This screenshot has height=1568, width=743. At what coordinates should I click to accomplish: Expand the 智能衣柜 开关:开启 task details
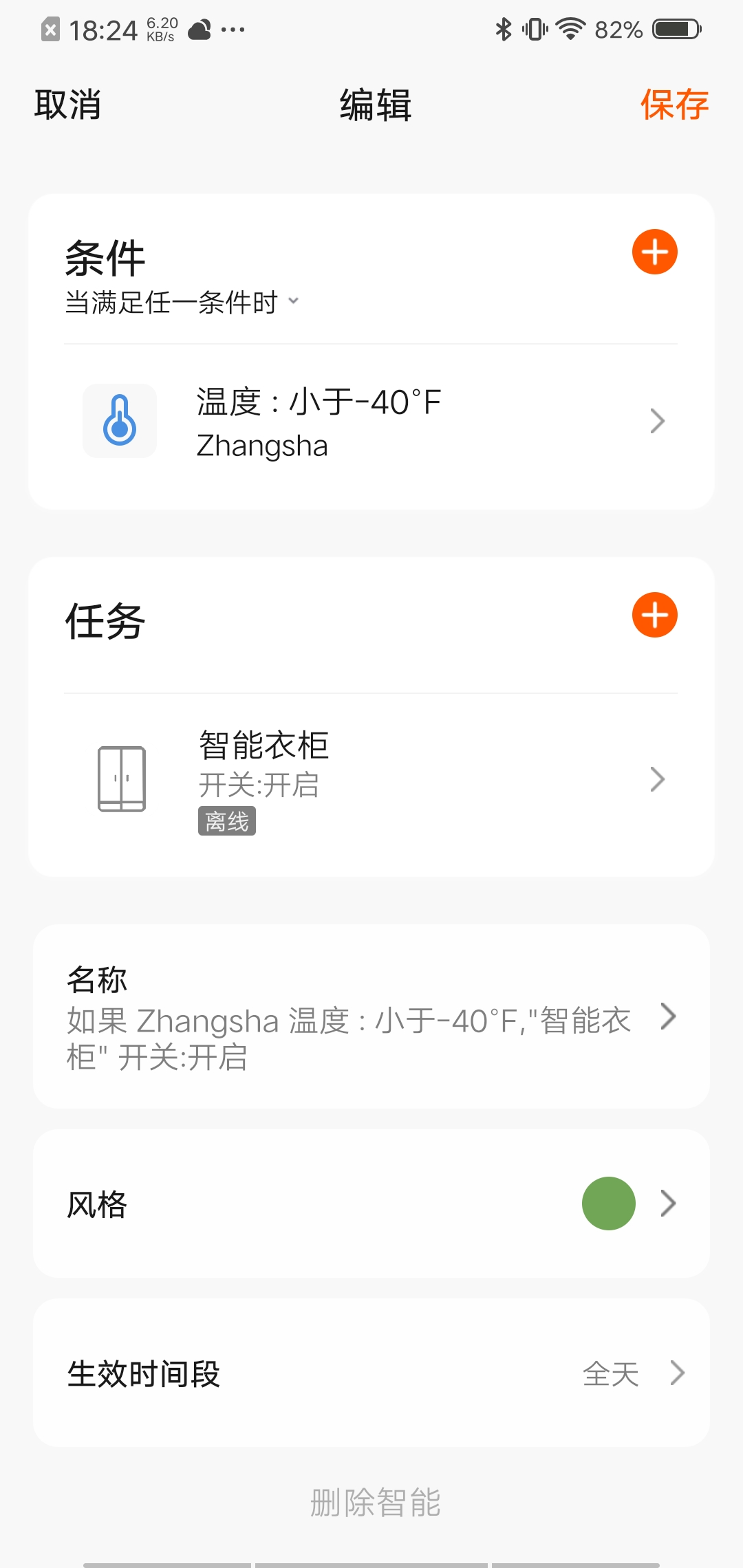[658, 779]
